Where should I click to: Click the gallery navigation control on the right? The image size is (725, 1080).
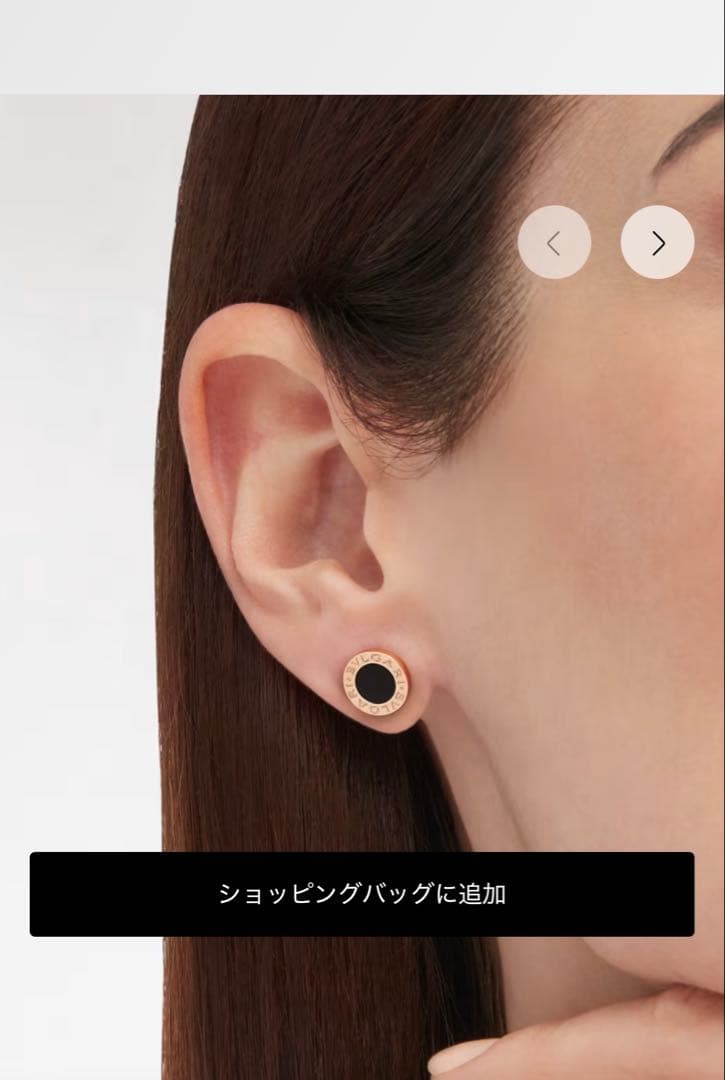[x=657, y=242]
